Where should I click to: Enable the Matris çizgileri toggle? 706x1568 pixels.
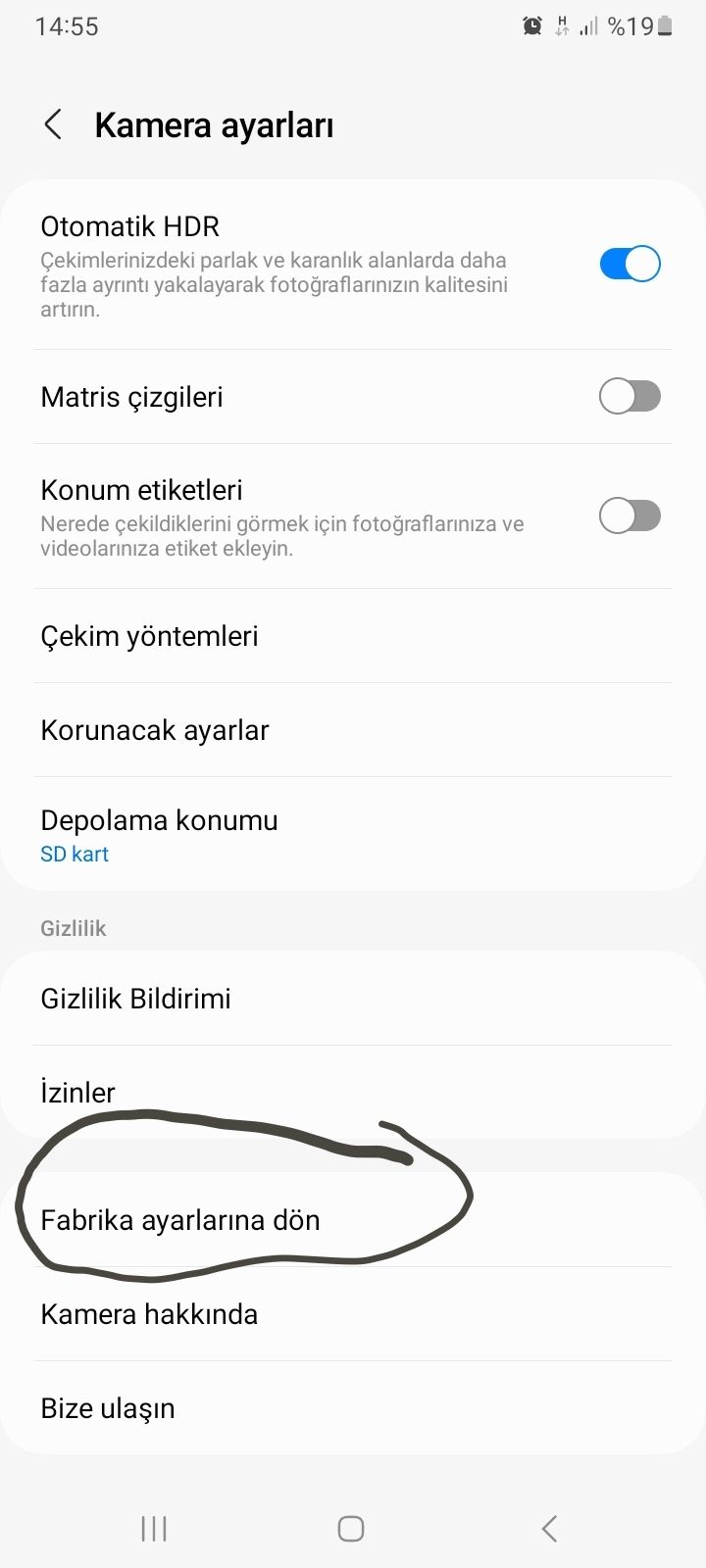click(630, 396)
